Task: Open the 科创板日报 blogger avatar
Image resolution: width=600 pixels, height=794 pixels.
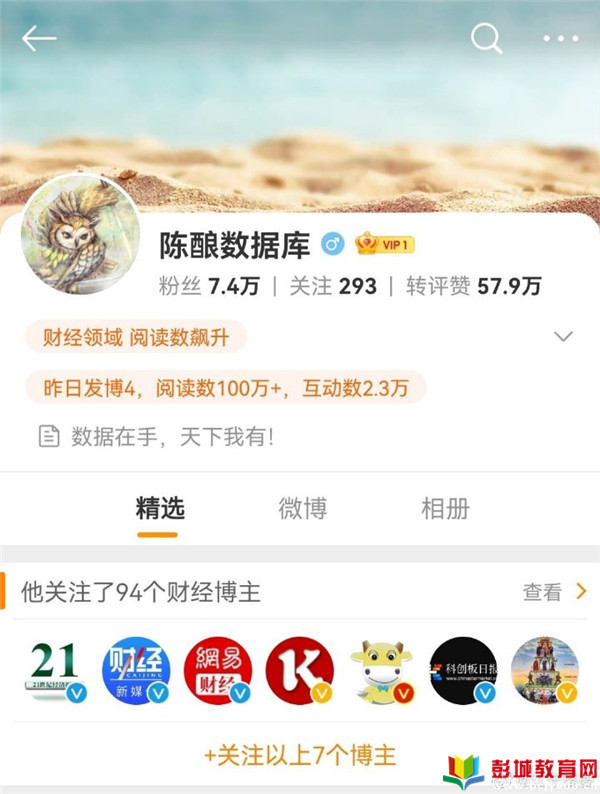Action: pos(463,670)
